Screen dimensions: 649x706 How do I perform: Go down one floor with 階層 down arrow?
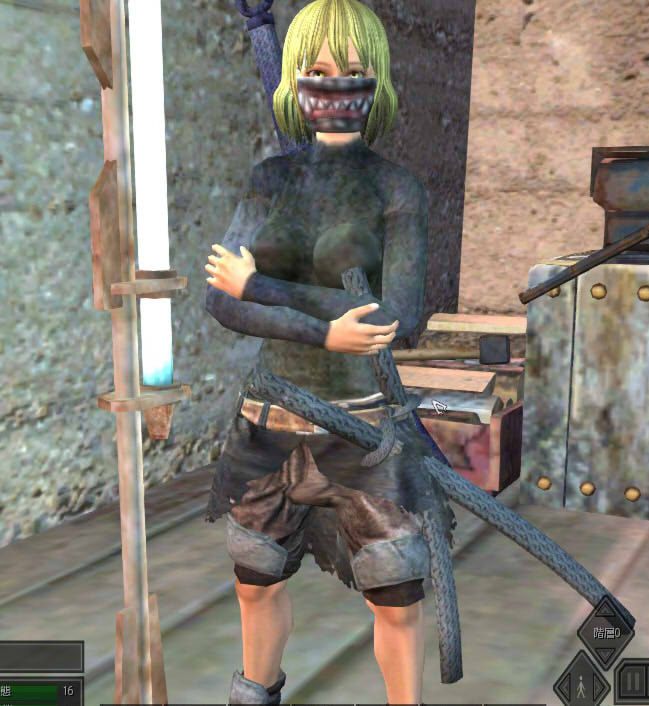point(605,654)
